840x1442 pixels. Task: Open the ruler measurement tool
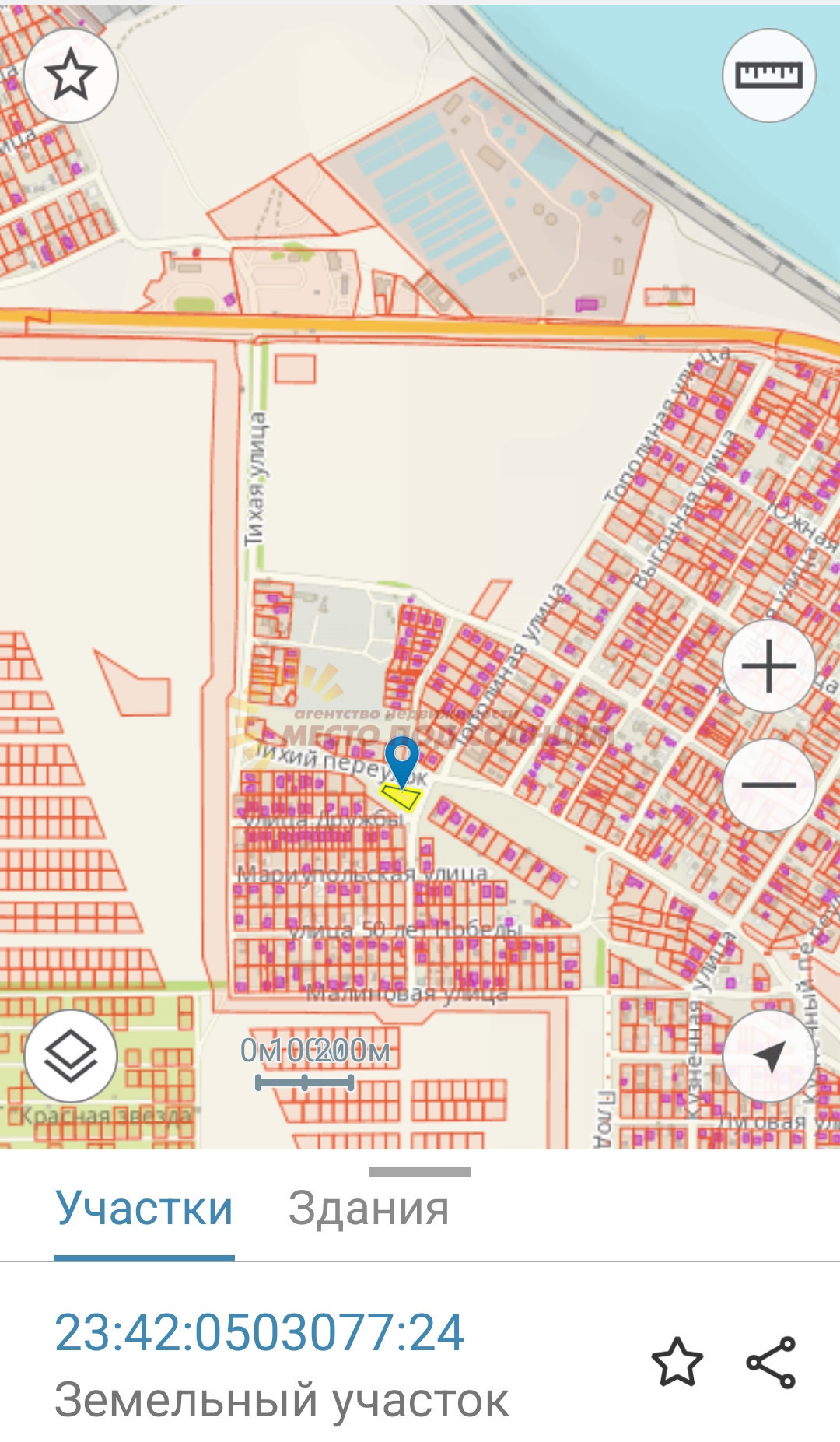[x=768, y=75]
